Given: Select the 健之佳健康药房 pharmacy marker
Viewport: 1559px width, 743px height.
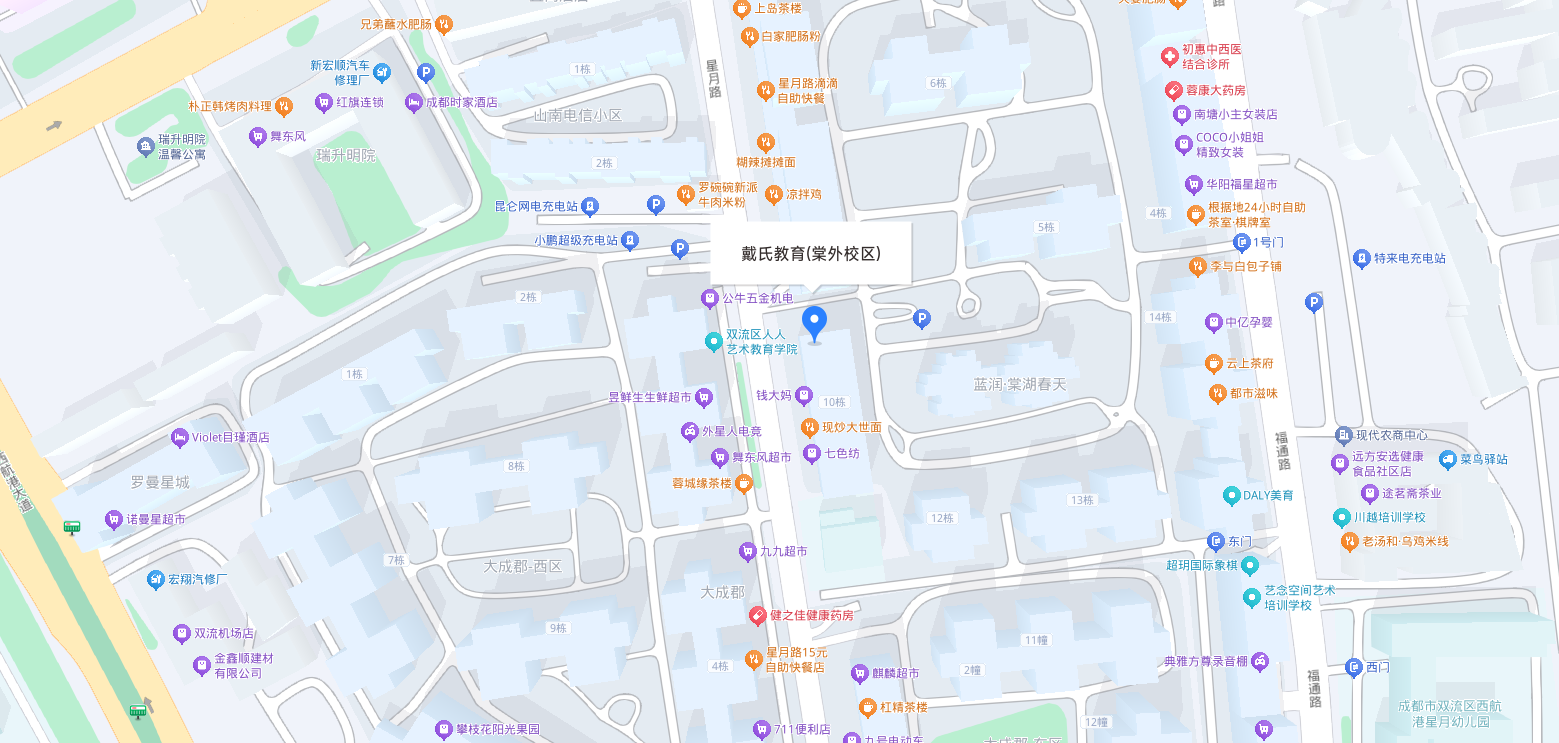Looking at the screenshot, I should point(758,615).
